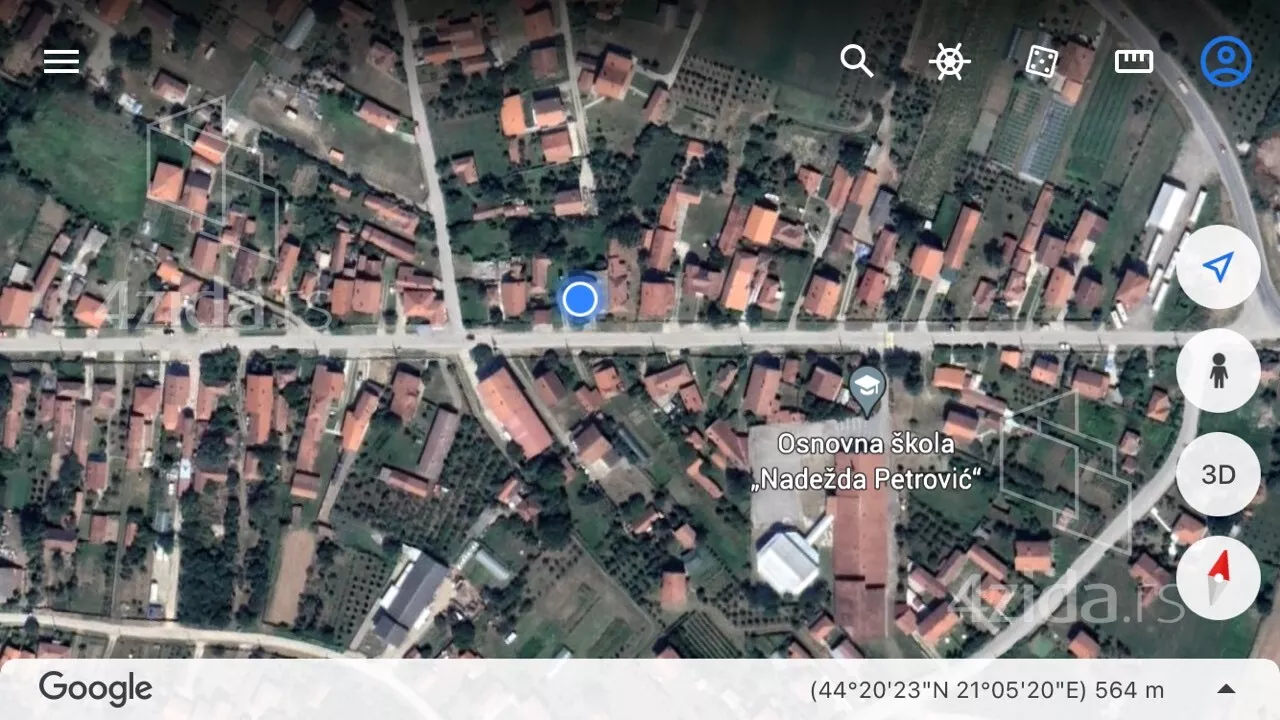Reset the compass to north
The width and height of the screenshot is (1280, 720).
point(1217,578)
